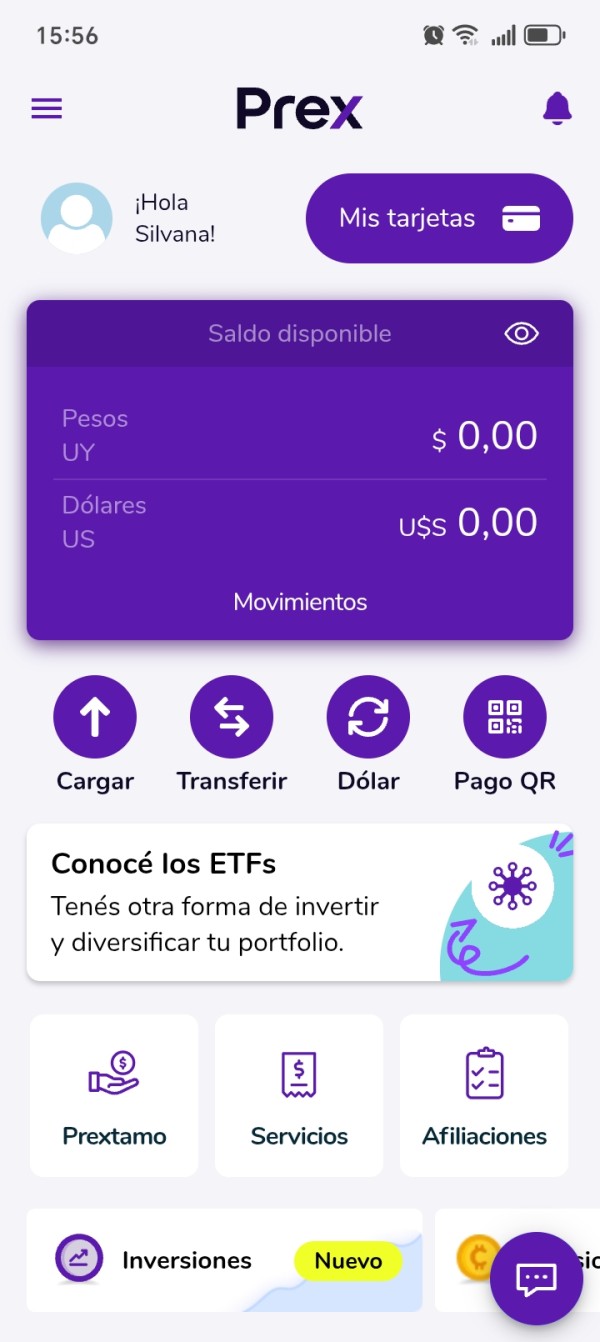This screenshot has width=600, height=1342.
Task: Go to Servicios
Action: click(x=299, y=1095)
